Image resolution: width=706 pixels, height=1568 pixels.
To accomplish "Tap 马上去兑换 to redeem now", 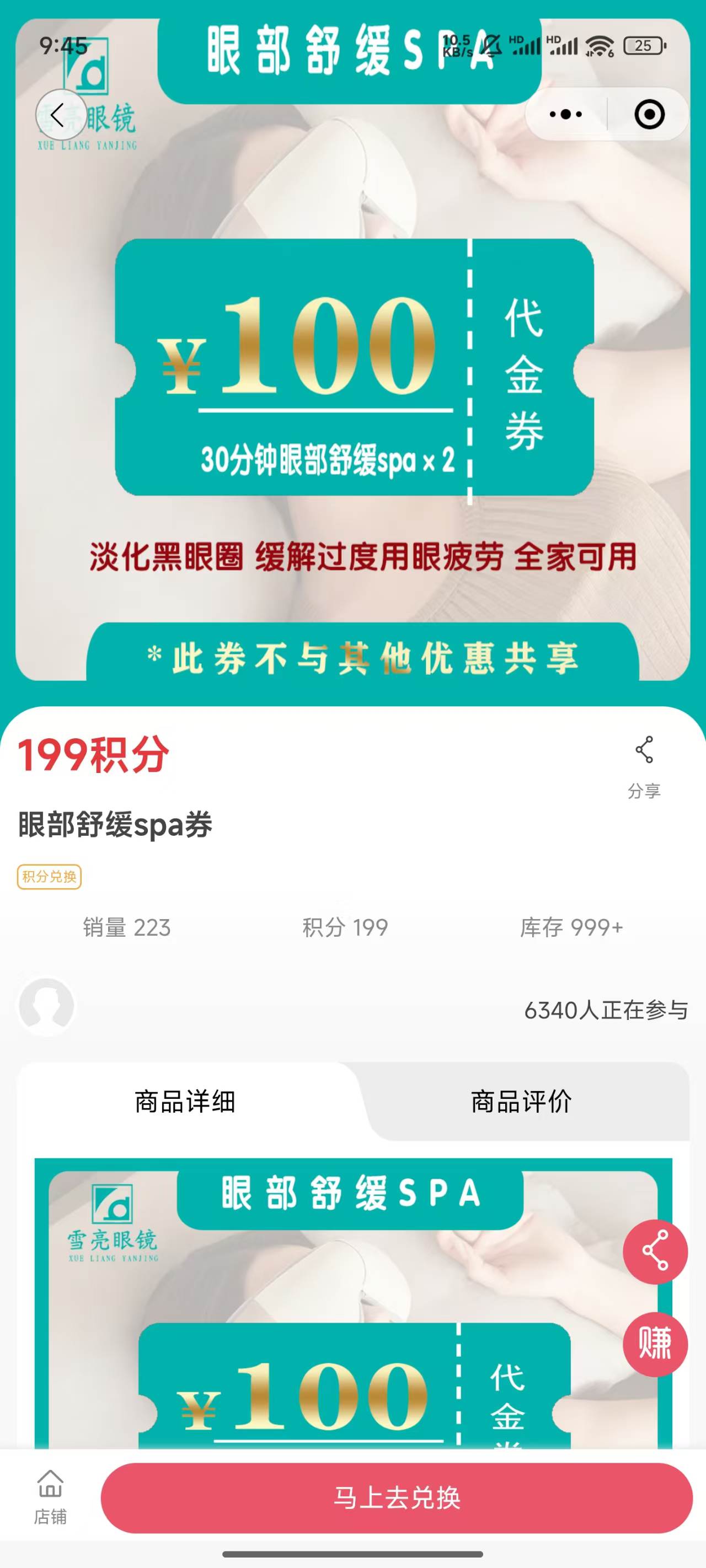I will [397, 1498].
